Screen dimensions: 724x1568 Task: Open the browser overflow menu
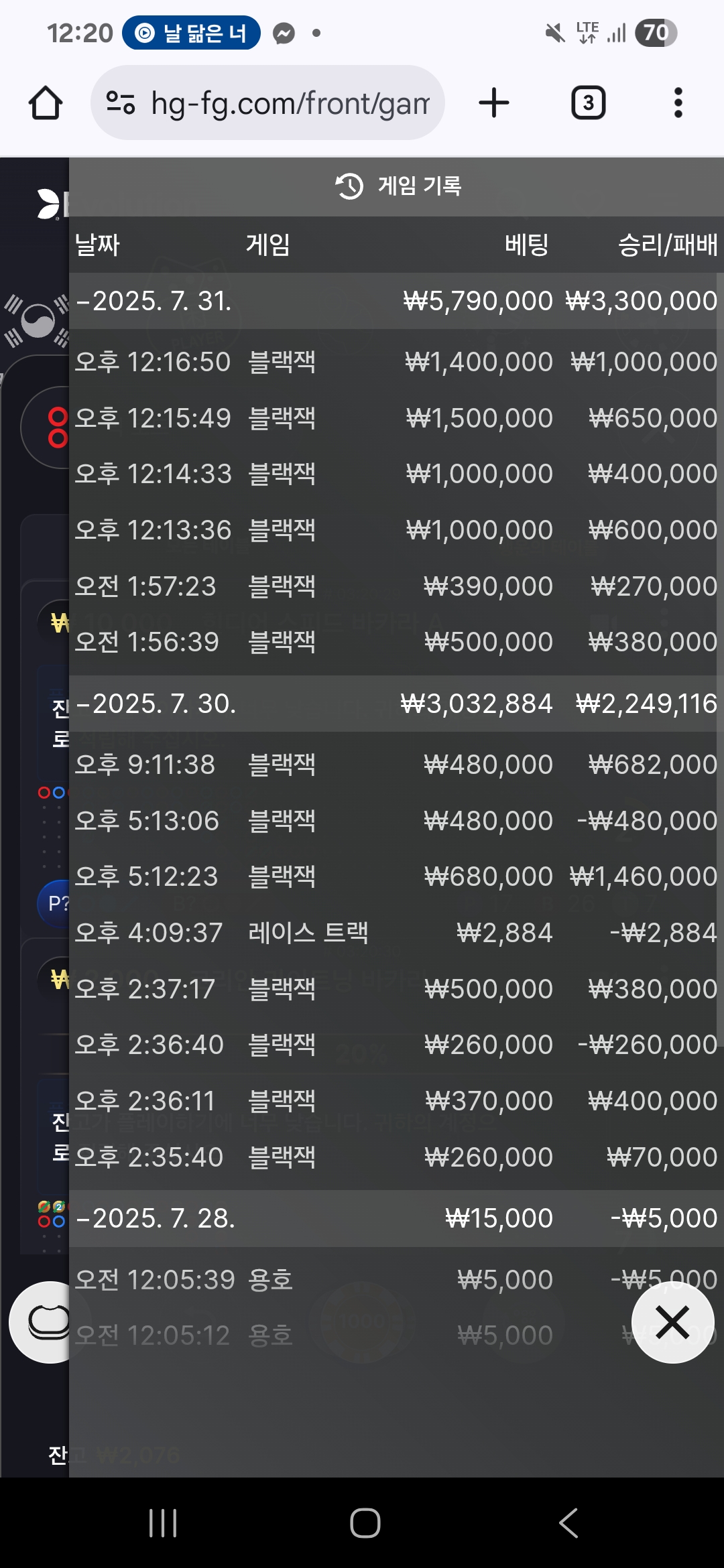(x=678, y=103)
